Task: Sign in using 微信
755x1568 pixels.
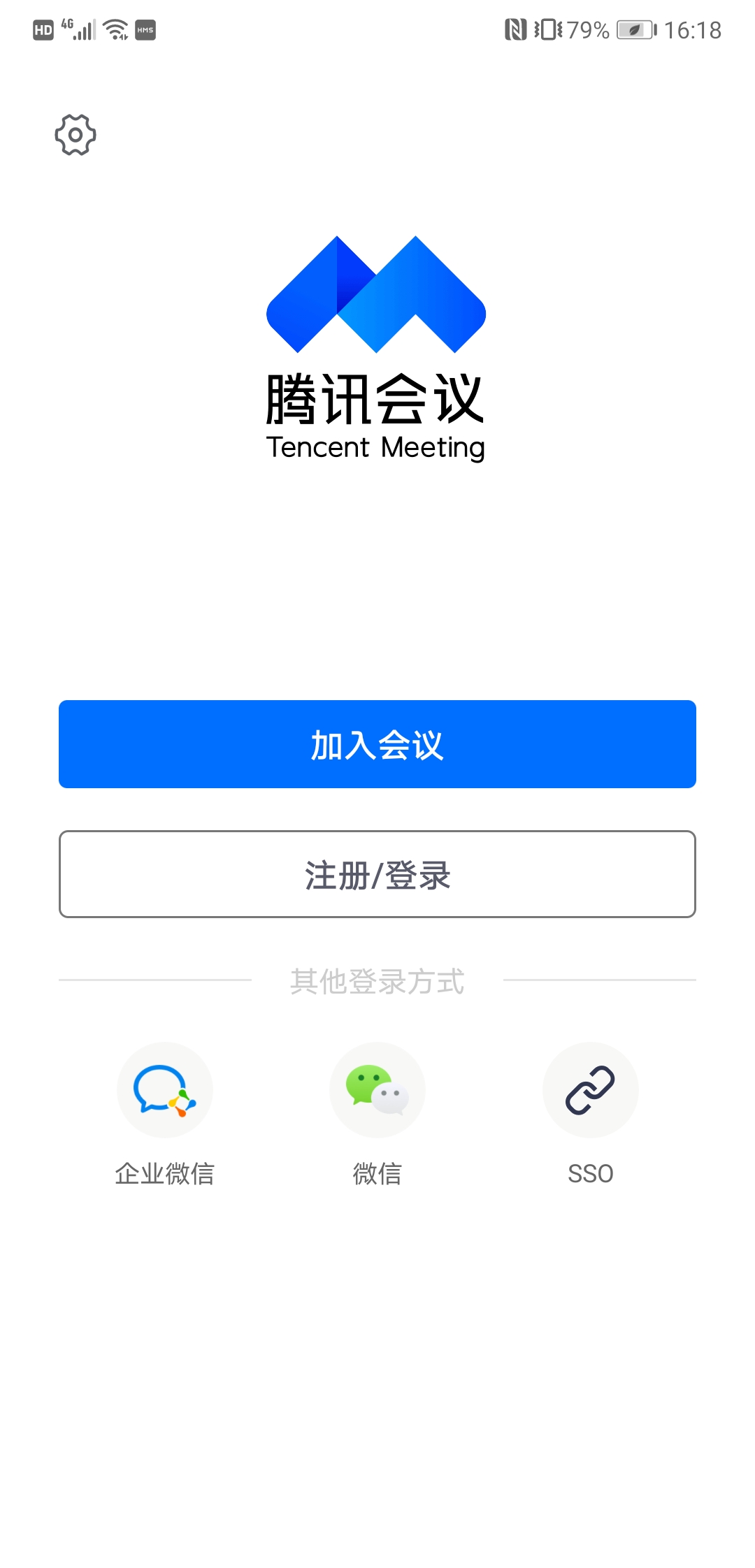Action: tap(377, 1090)
